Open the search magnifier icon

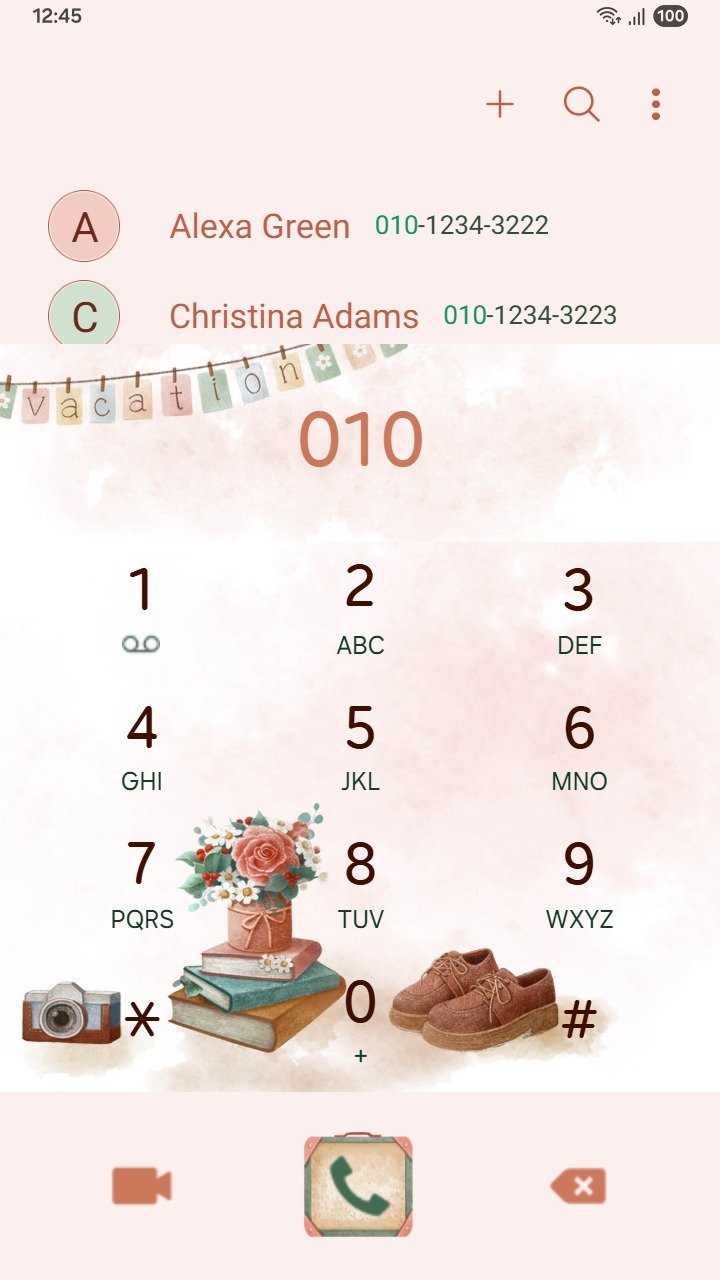point(581,104)
